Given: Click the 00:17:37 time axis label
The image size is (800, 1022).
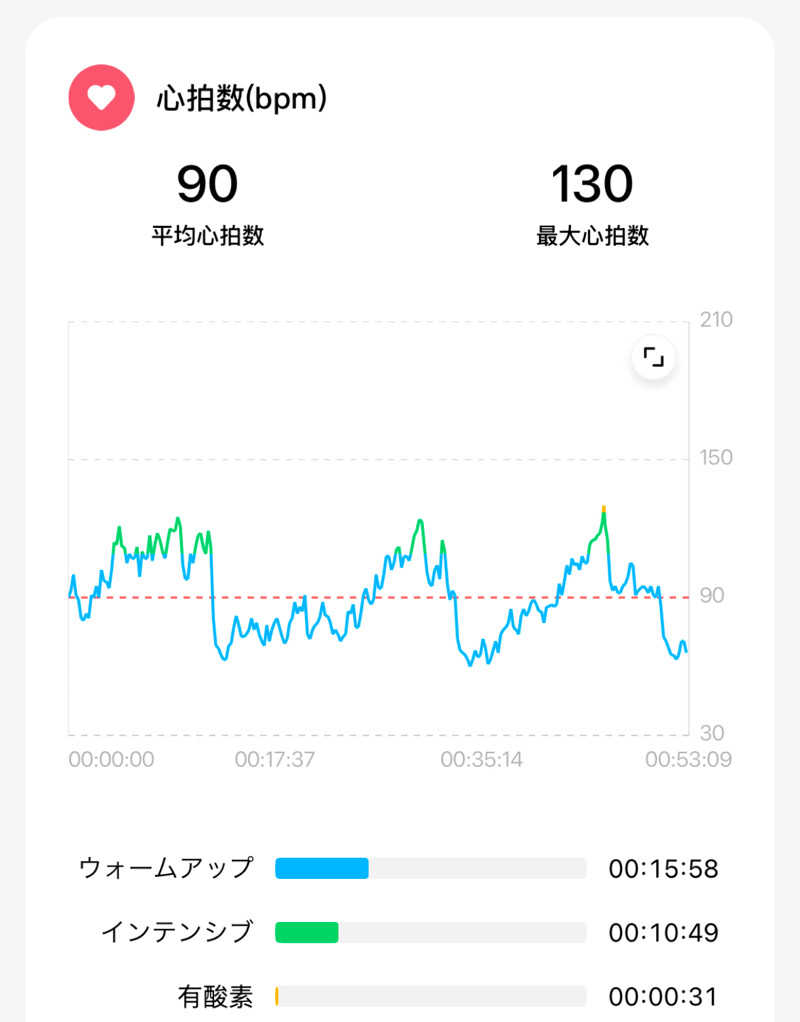Looking at the screenshot, I should tap(272, 760).
